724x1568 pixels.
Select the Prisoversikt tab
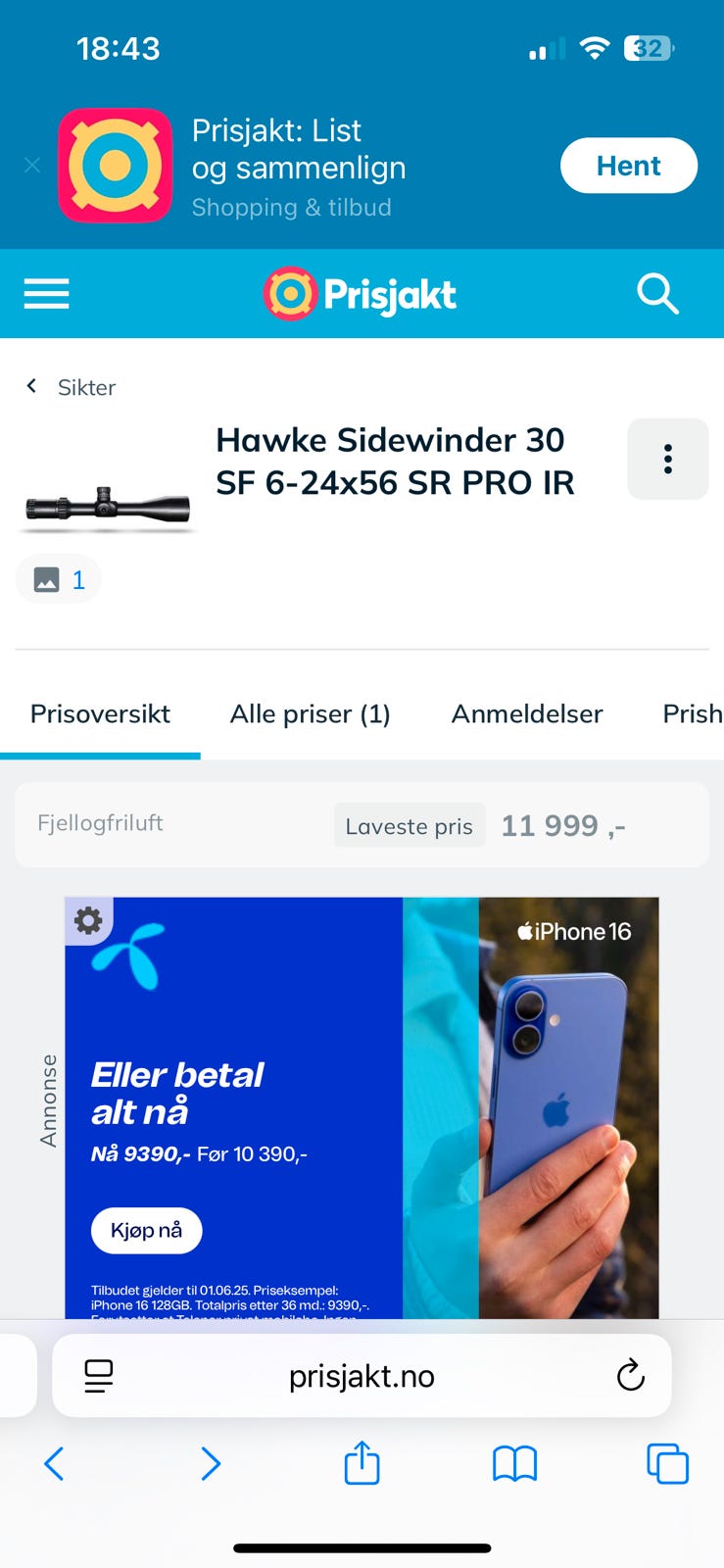[100, 713]
